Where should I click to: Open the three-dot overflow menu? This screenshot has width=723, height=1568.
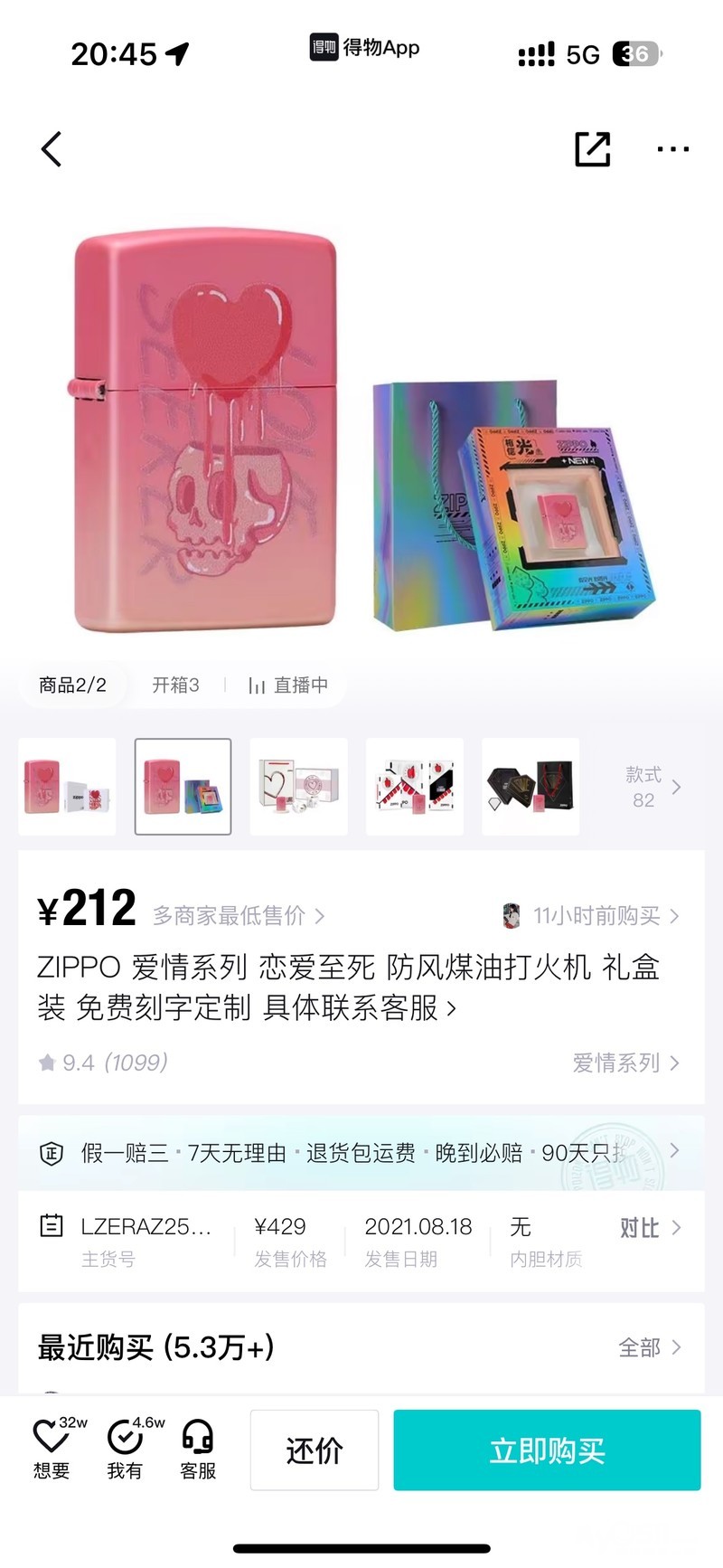point(672,149)
